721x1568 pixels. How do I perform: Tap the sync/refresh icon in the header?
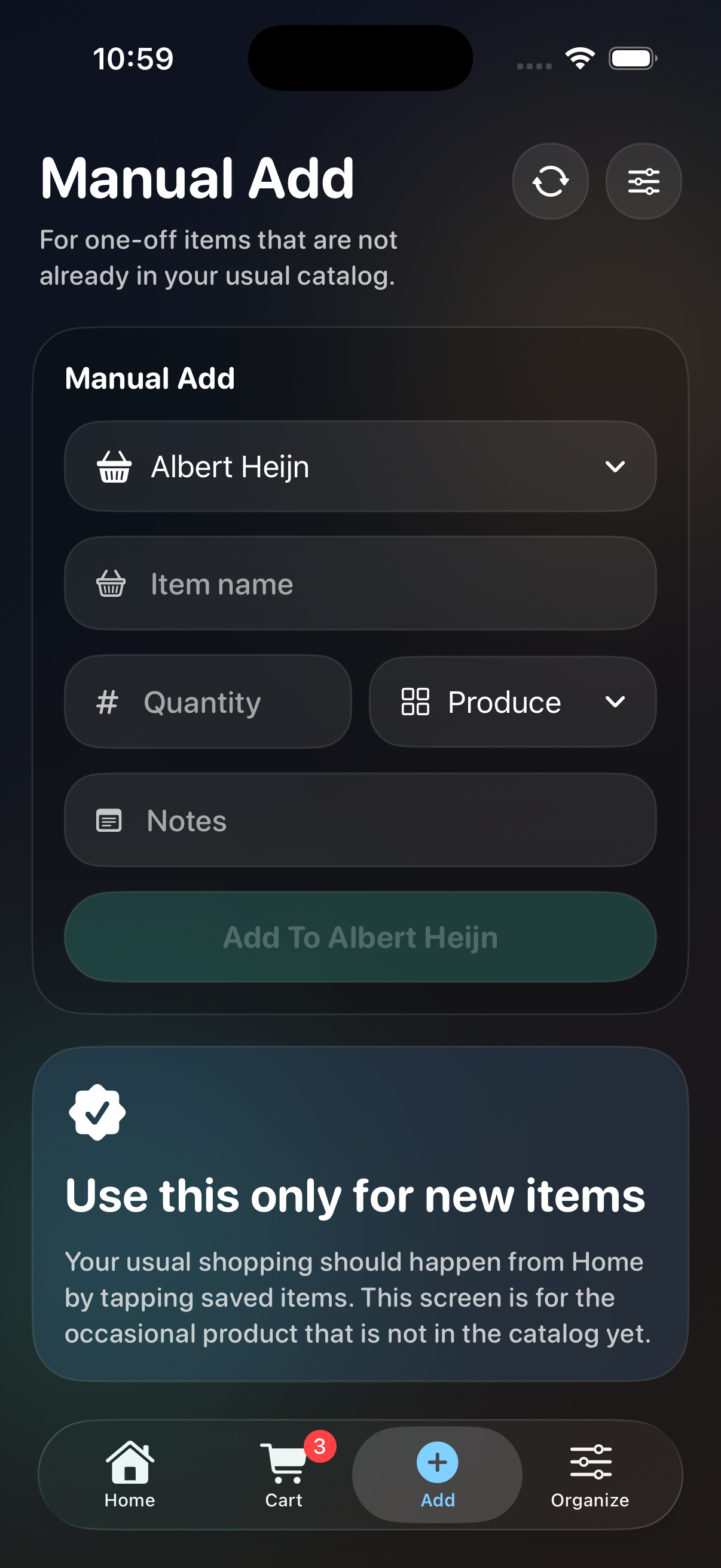click(549, 180)
